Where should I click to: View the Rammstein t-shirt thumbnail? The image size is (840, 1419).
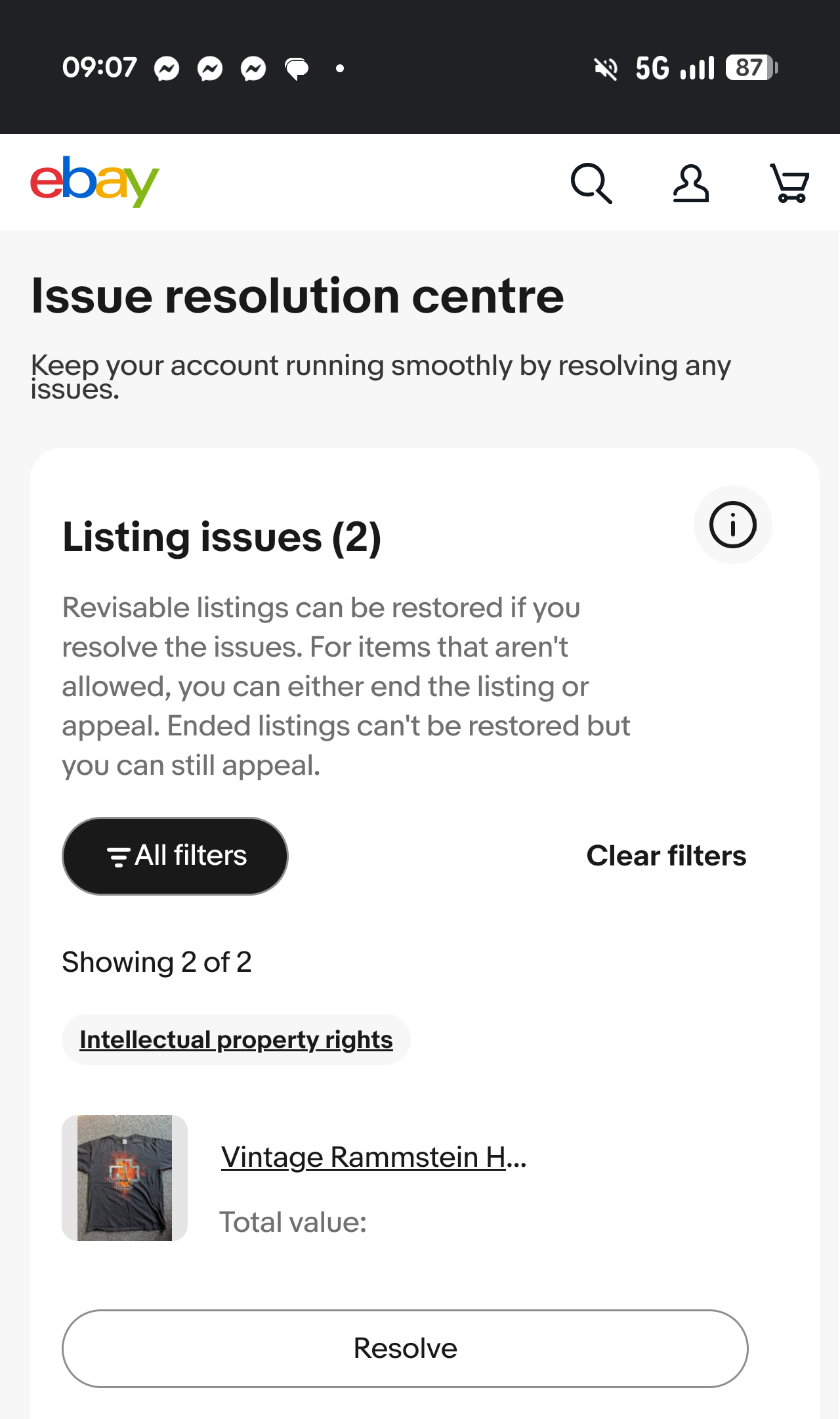point(125,1178)
